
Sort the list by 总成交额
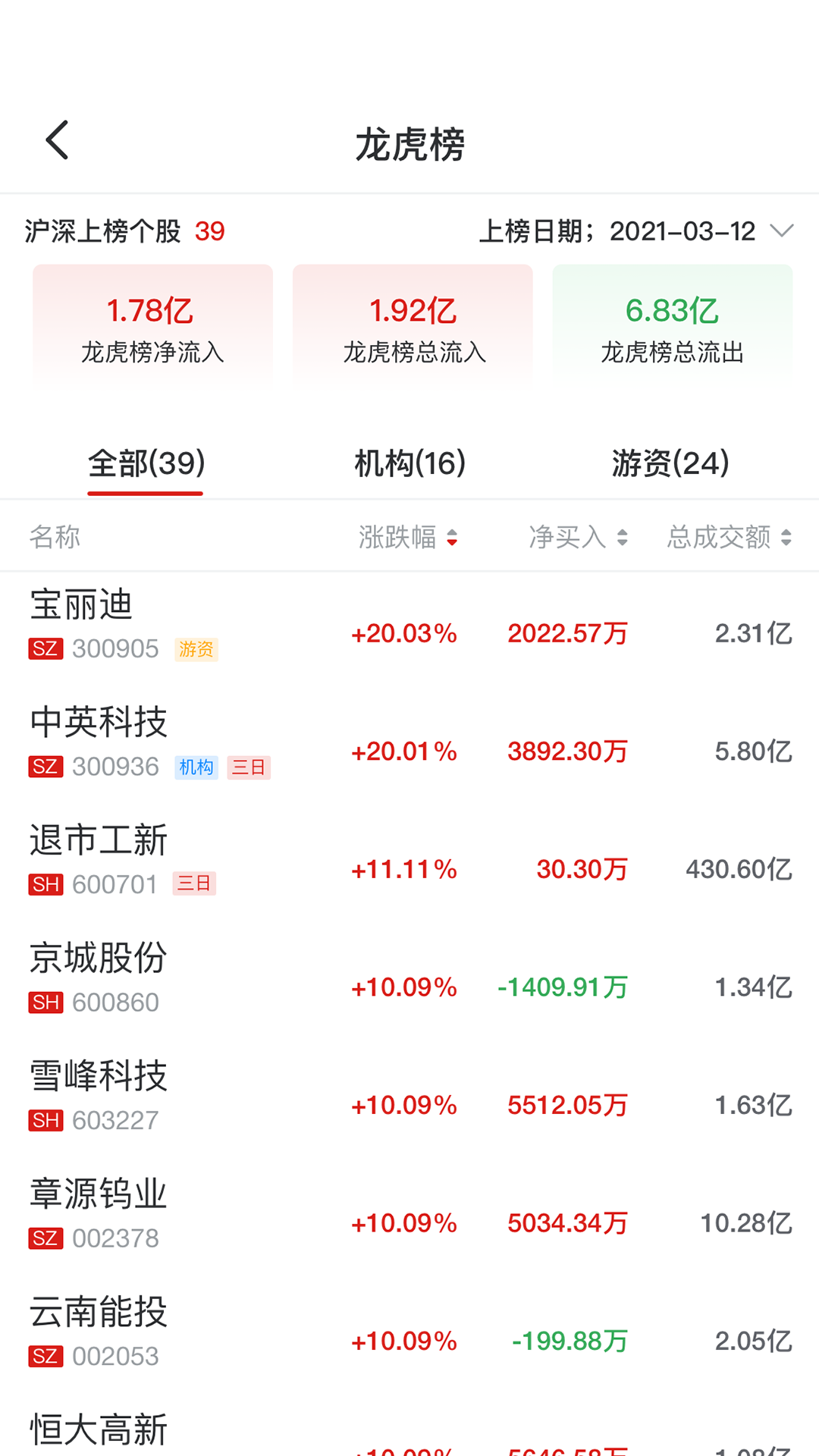tap(730, 538)
